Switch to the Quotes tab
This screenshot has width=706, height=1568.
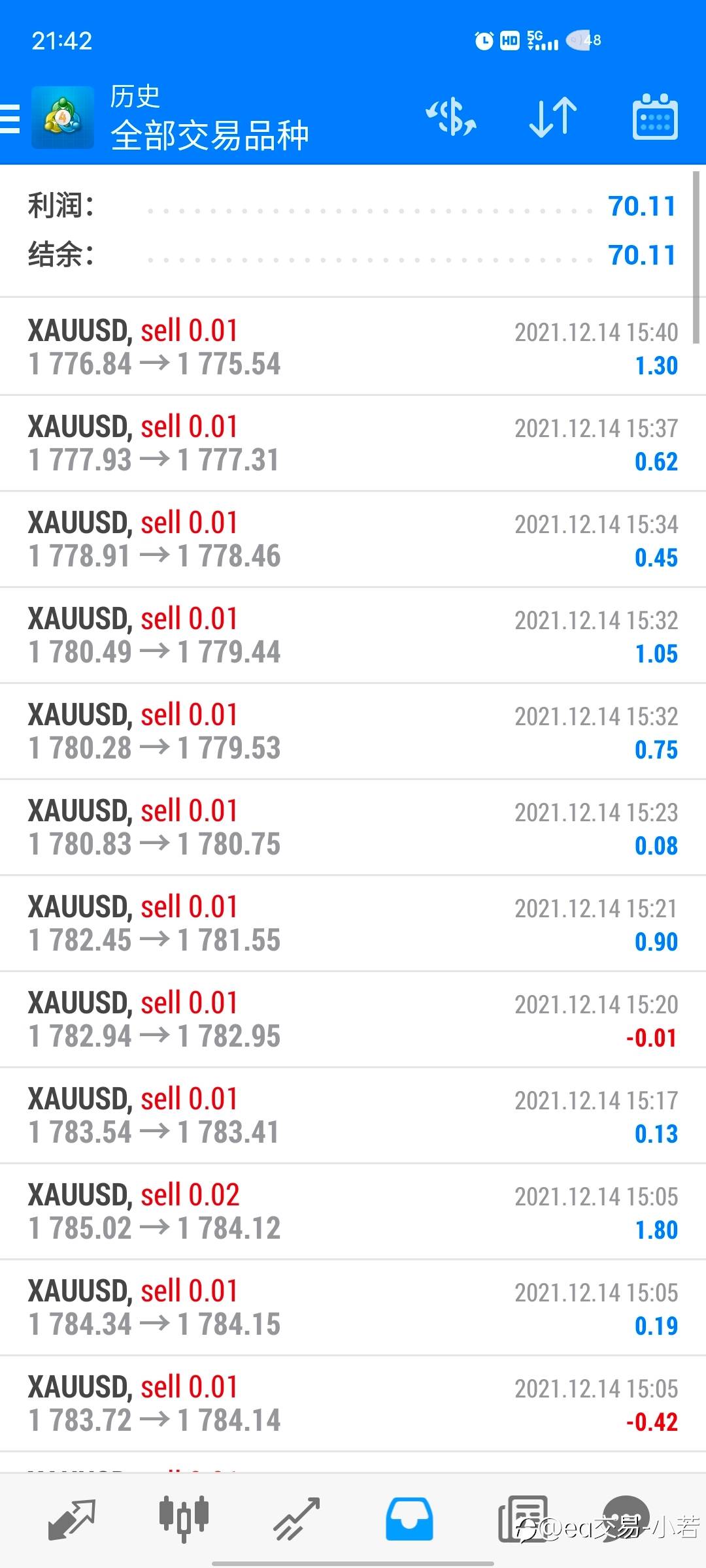(x=72, y=1518)
